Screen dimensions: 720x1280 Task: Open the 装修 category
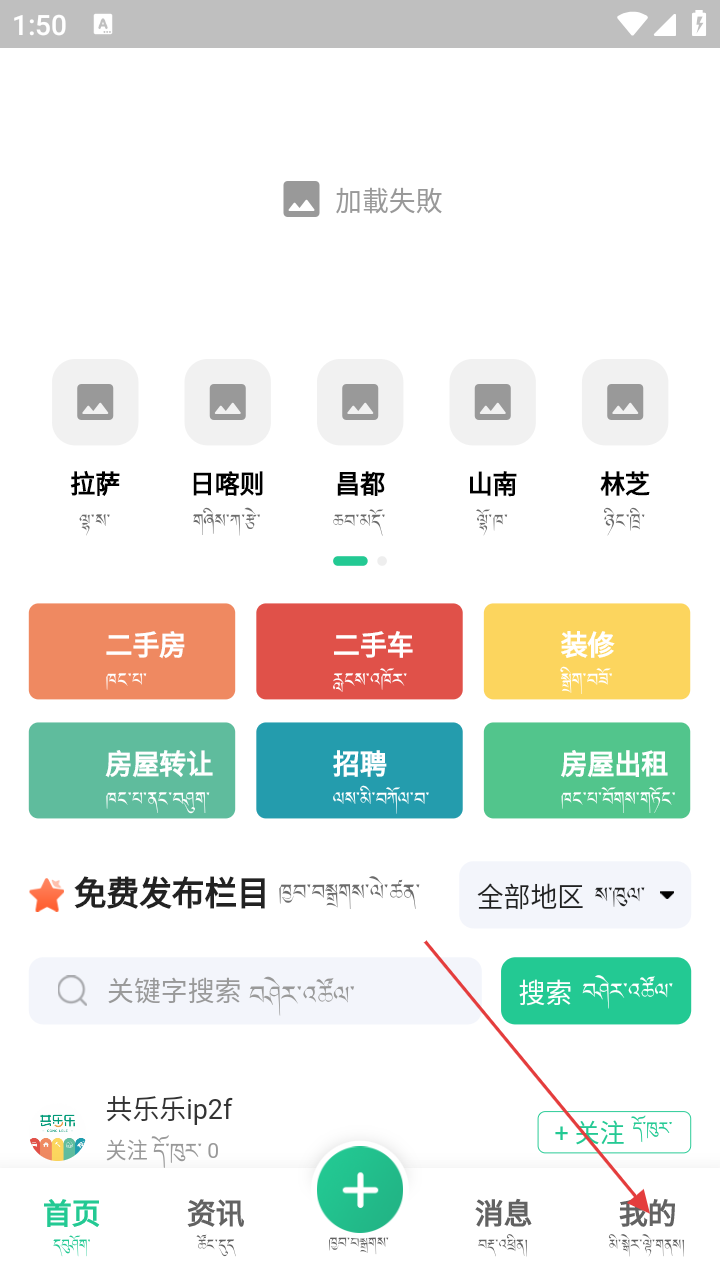coord(587,651)
